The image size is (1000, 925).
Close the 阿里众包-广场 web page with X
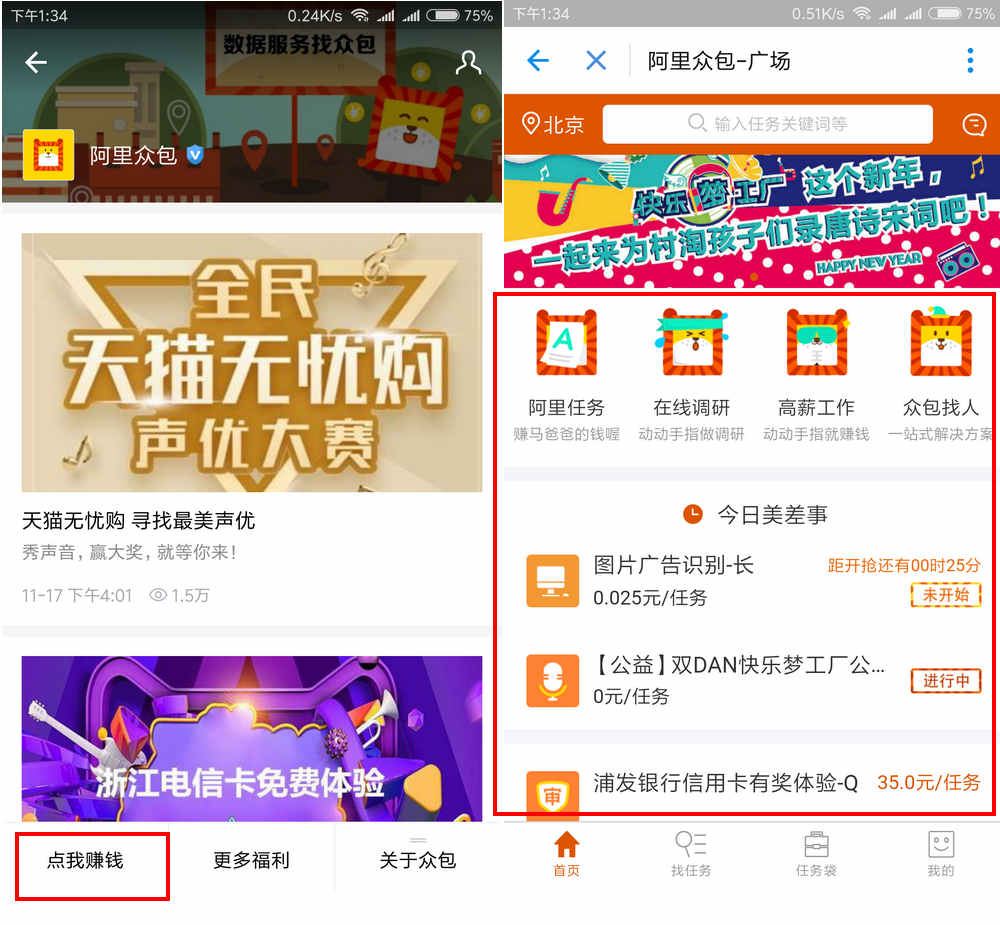(596, 61)
